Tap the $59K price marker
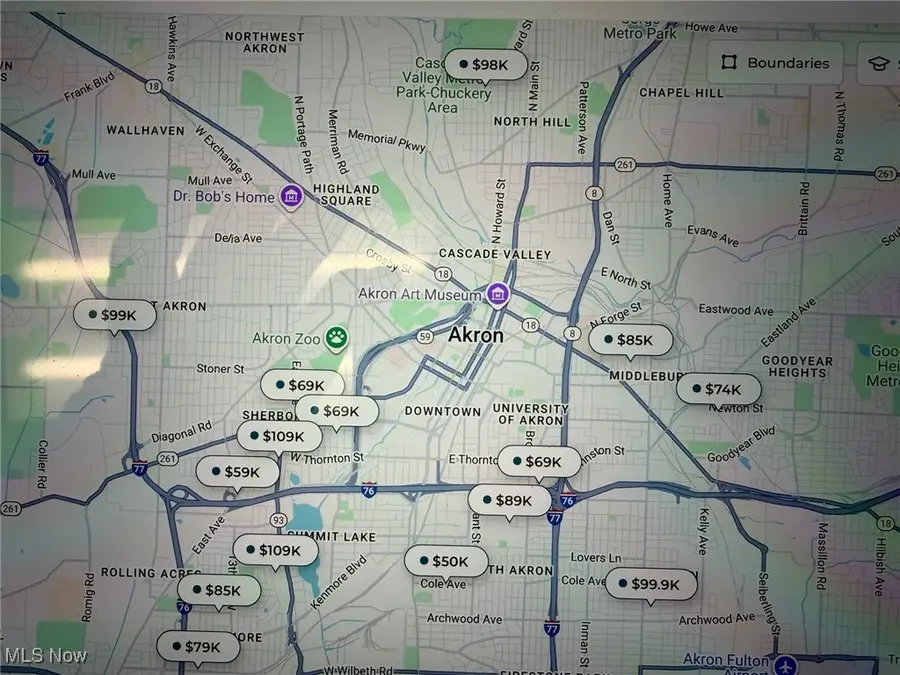 pyautogui.click(x=237, y=472)
